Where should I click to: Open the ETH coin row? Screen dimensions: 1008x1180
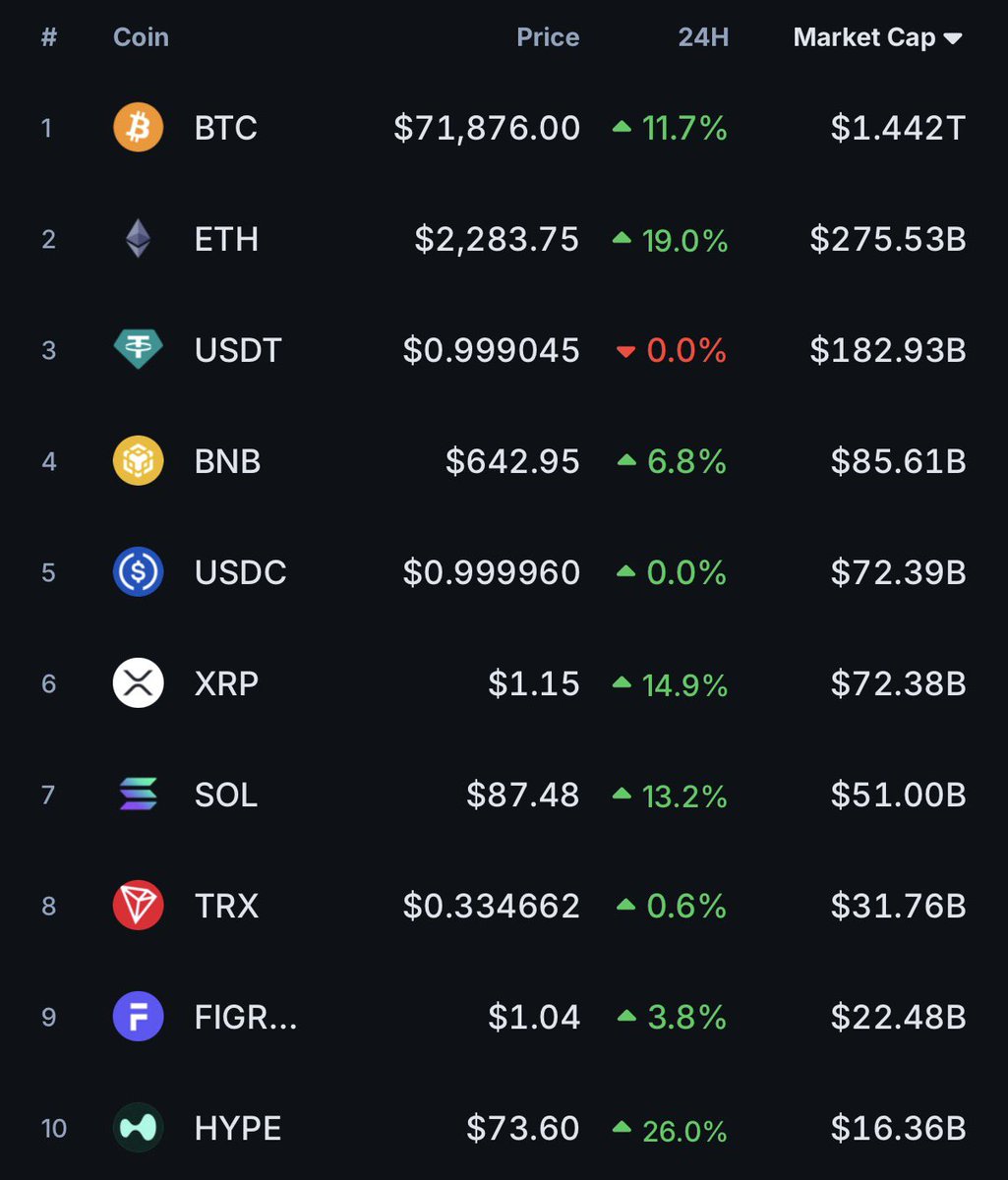(x=504, y=239)
